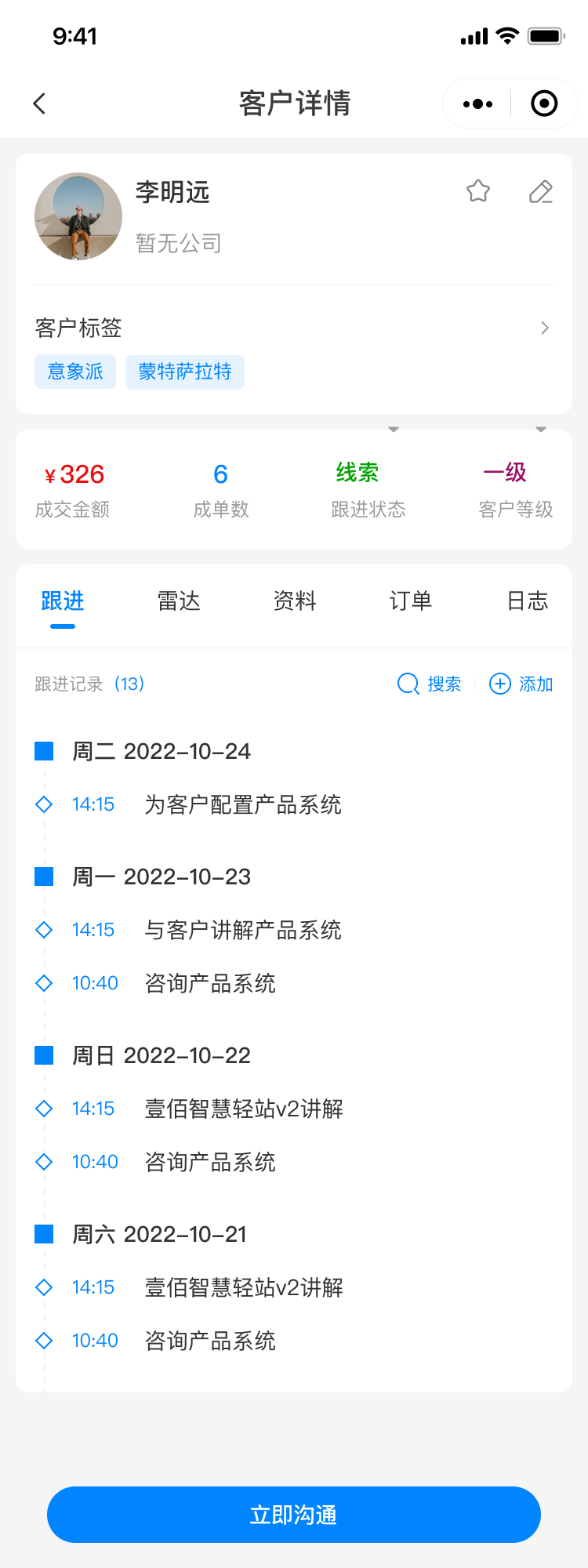Open the 客户标签 row
The width and height of the screenshot is (588, 1568).
294,328
